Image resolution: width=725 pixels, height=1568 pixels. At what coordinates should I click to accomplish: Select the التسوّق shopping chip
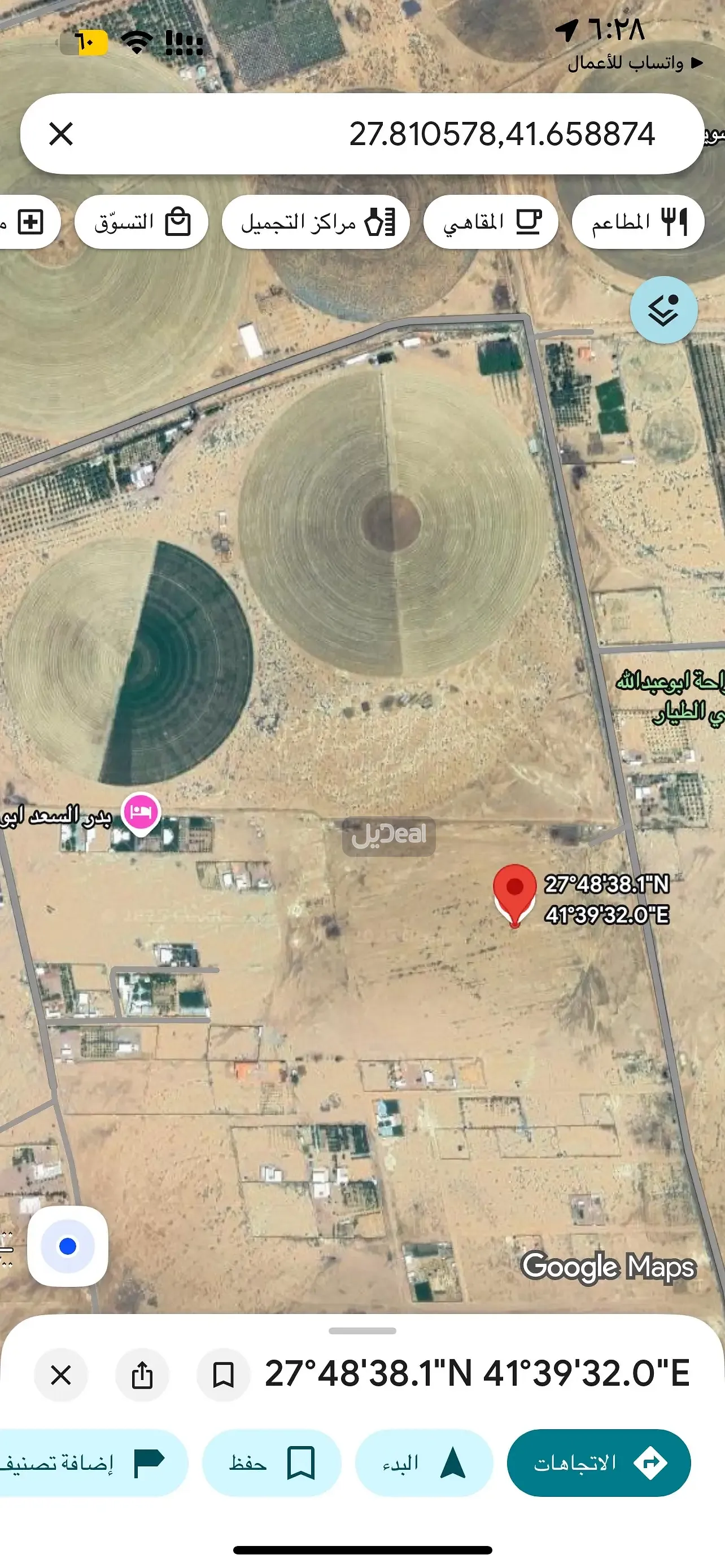pos(141,222)
